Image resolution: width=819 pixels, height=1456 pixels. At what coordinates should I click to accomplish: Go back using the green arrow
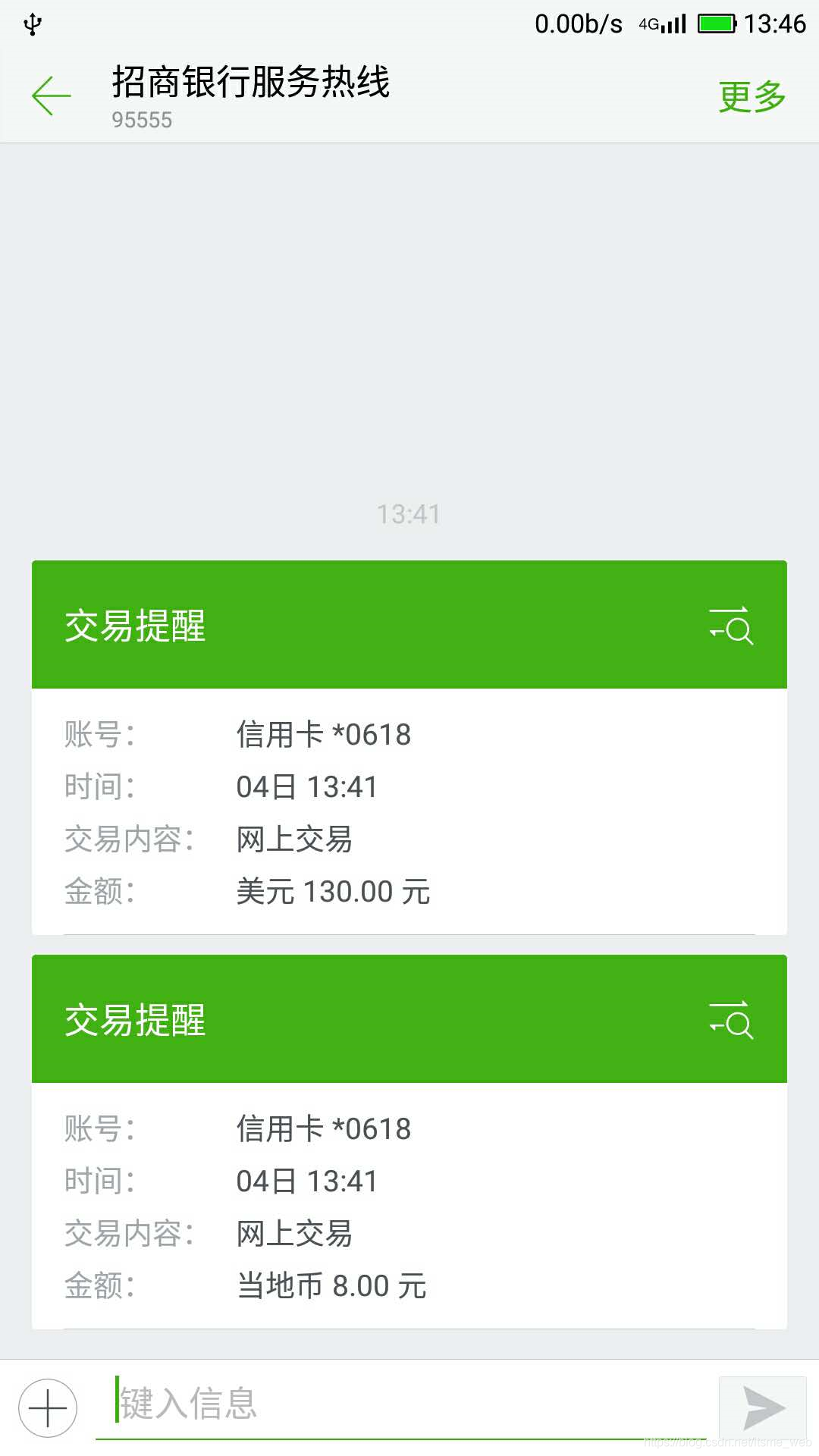pyautogui.click(x=52, y=96)
